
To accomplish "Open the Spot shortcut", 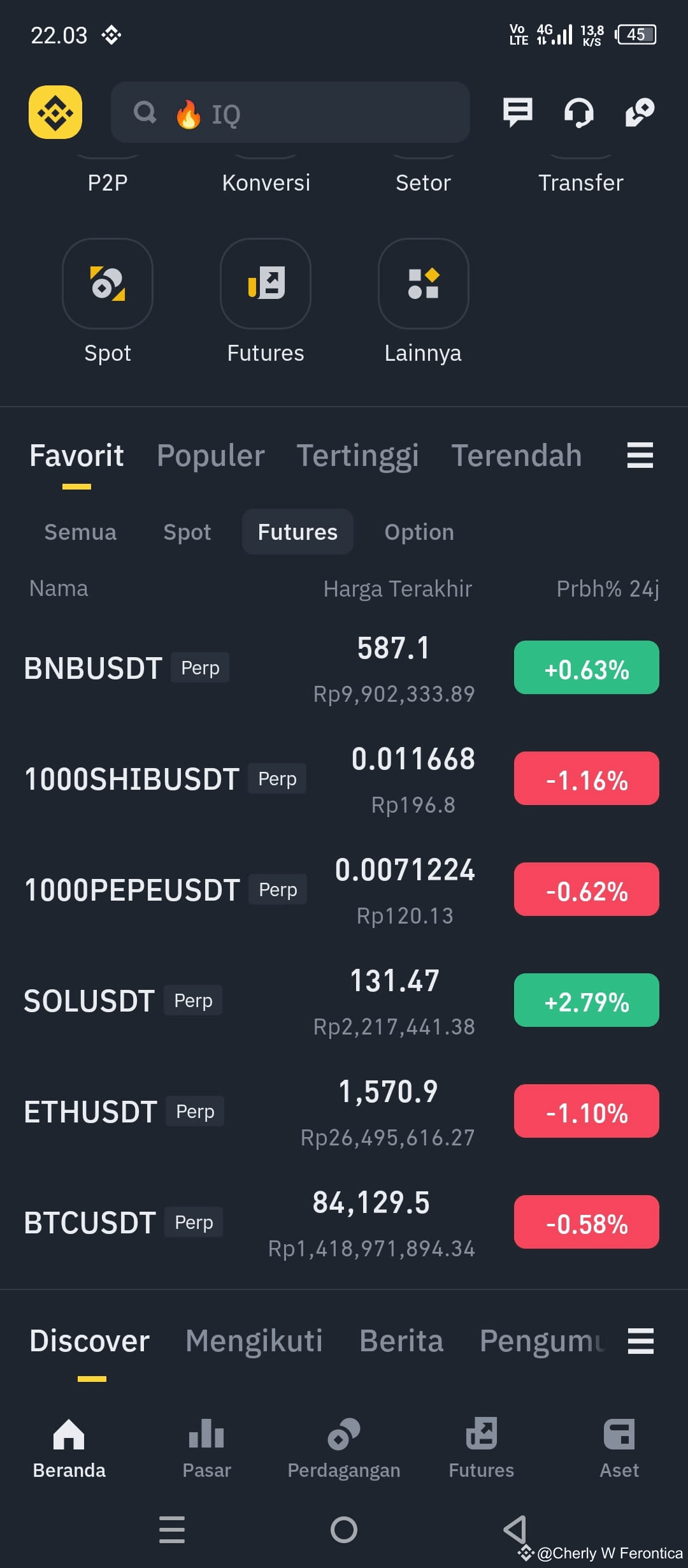I will (x=108, y=284).
